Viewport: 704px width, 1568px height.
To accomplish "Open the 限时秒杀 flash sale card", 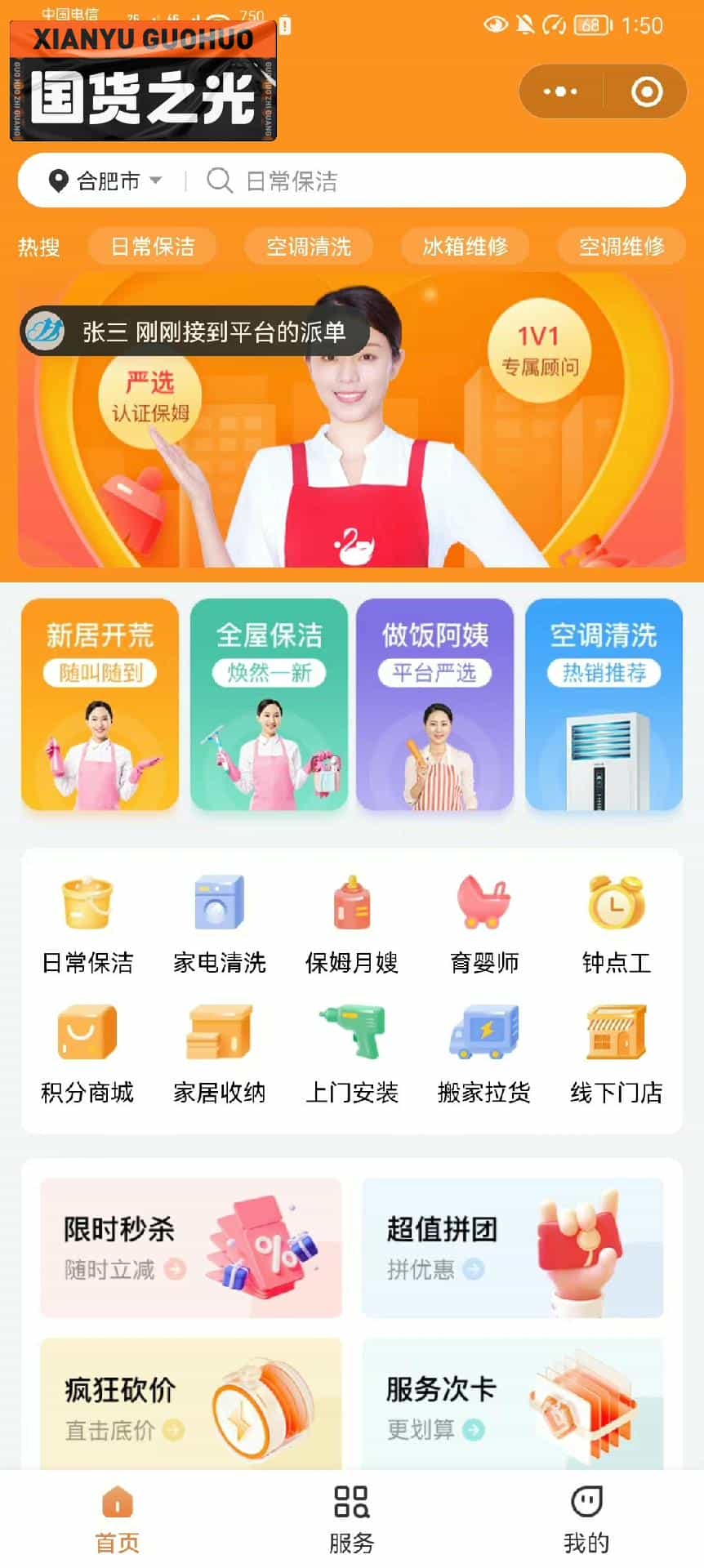I will click(x=190, y=1247).
